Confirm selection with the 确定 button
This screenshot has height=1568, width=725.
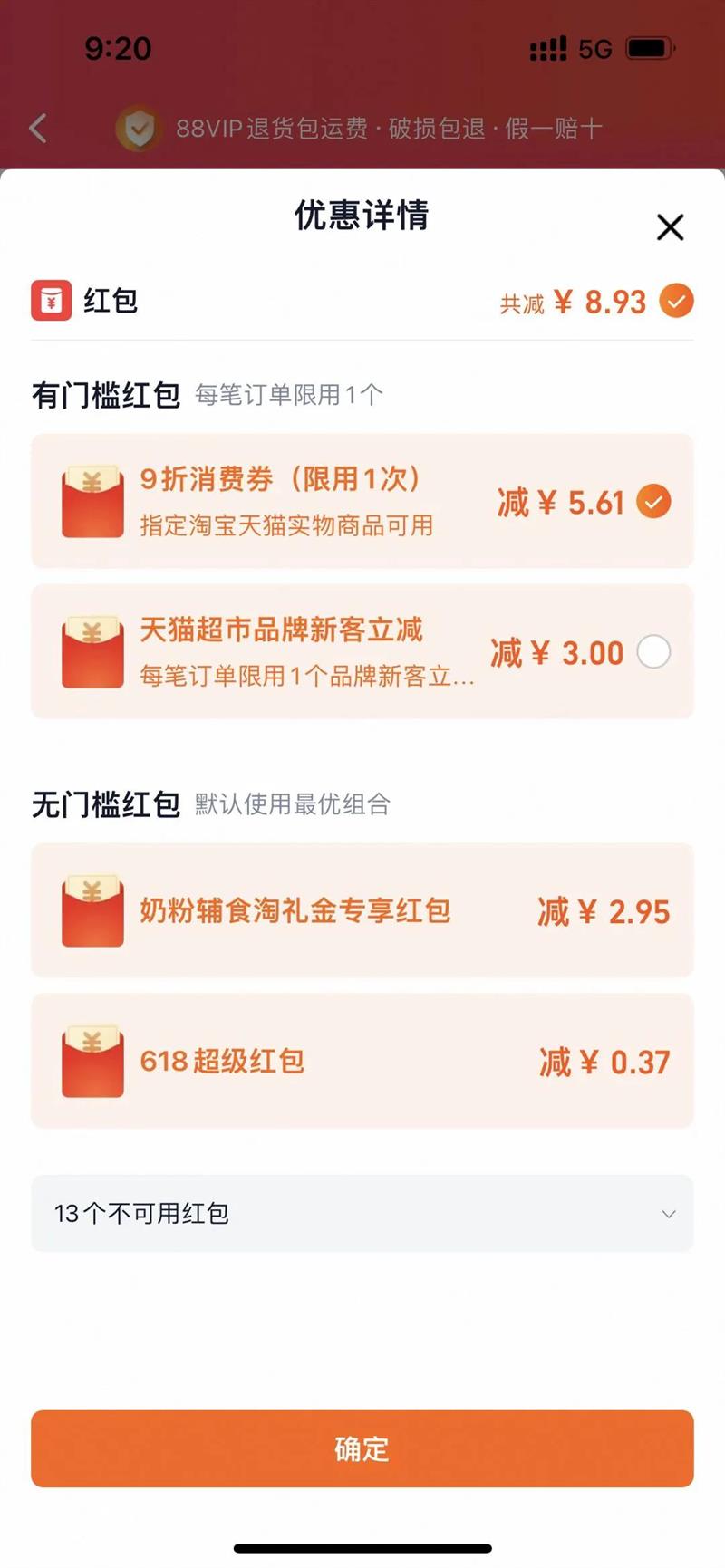[x=362, y=1448]
